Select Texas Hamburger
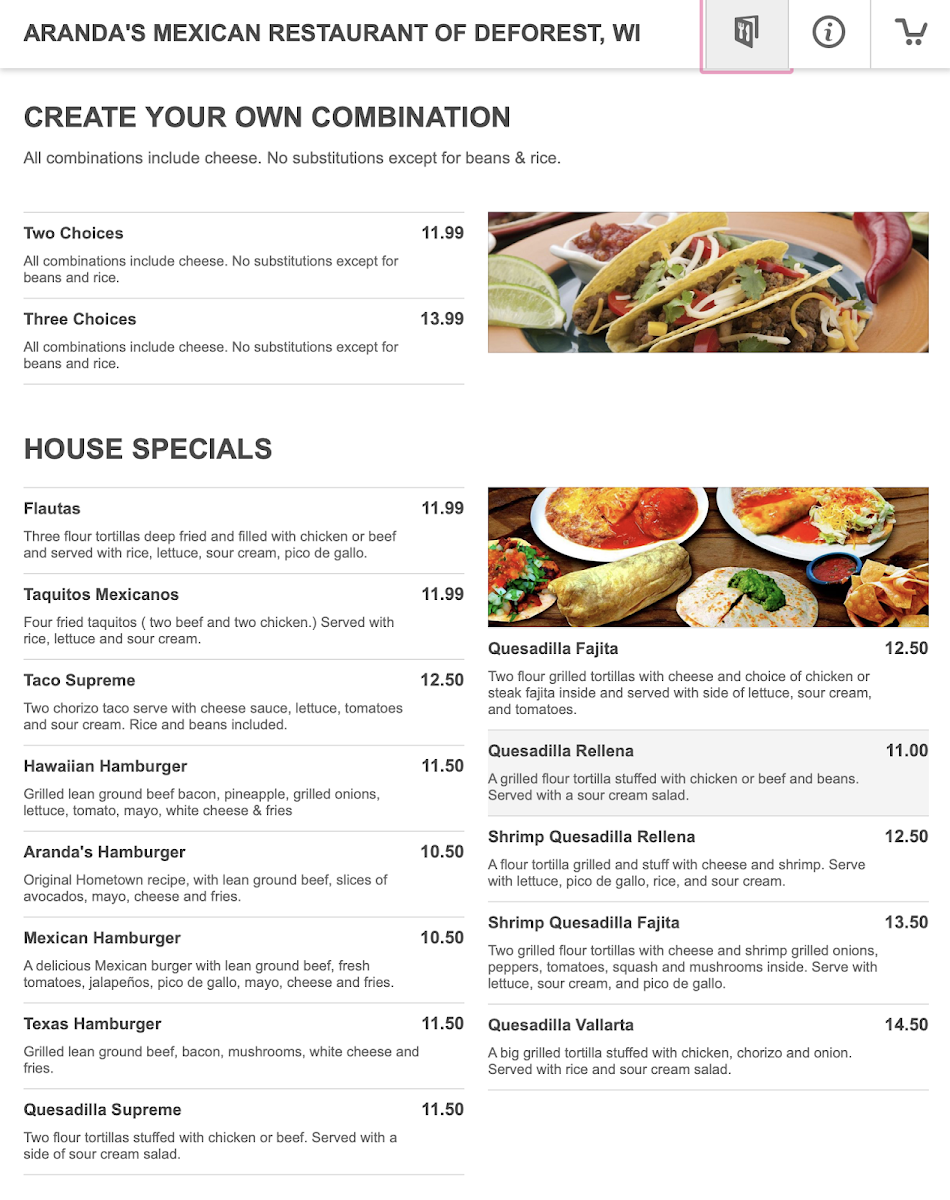This screenshot has width=950, height=1200. [x=244, y=1046]
